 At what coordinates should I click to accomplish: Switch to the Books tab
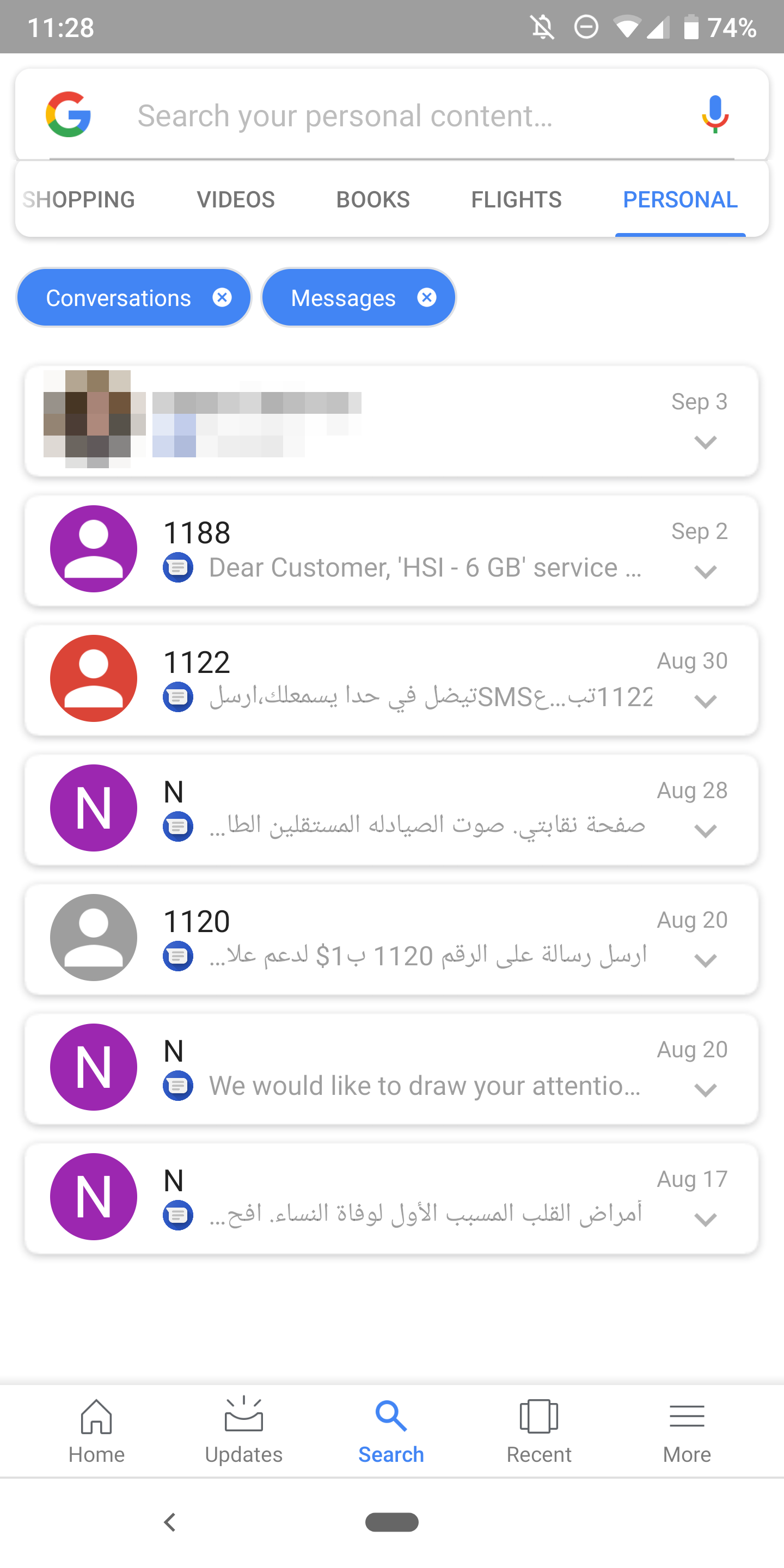tap(372, 200)
